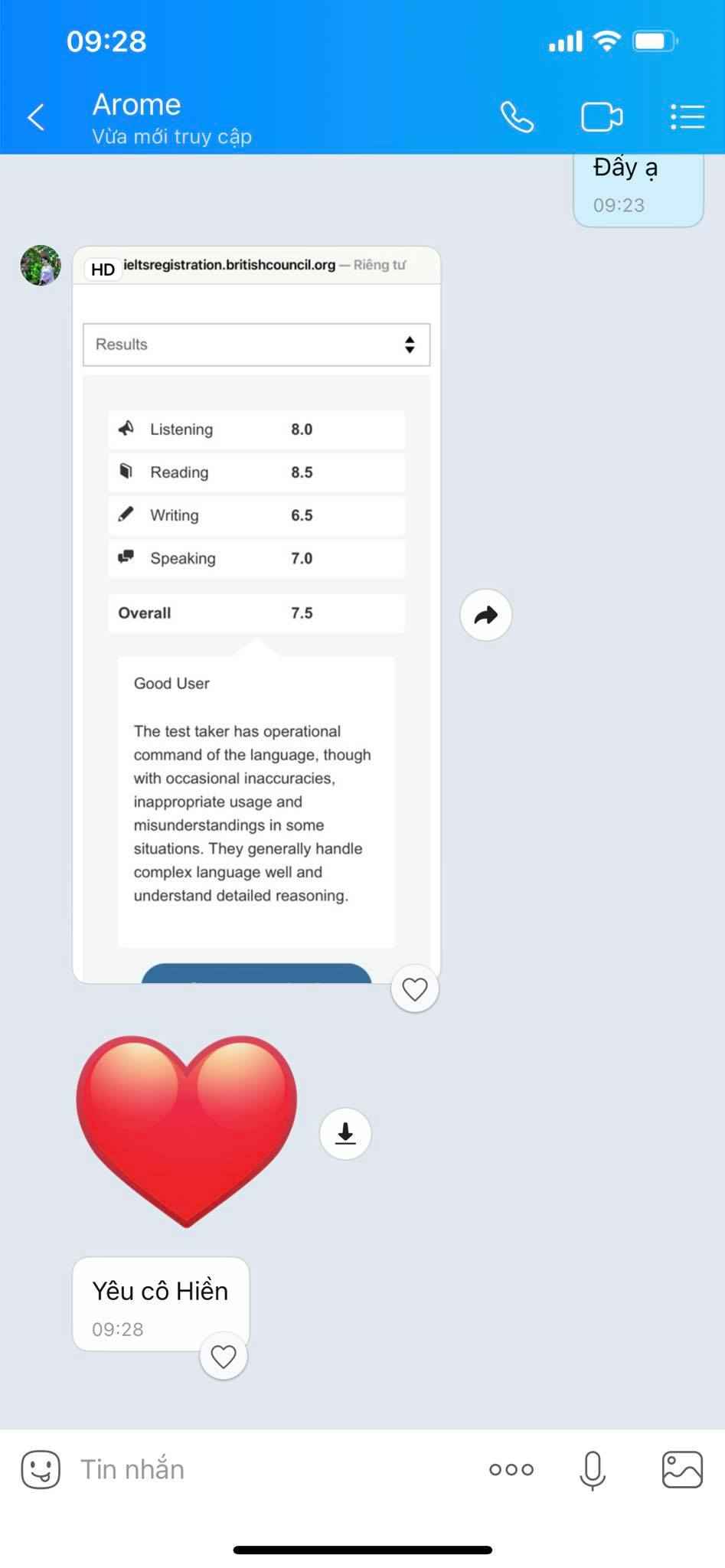Open Arome's contact info from header
Viewport: 725px width, 1568px height.
[171, 117]
